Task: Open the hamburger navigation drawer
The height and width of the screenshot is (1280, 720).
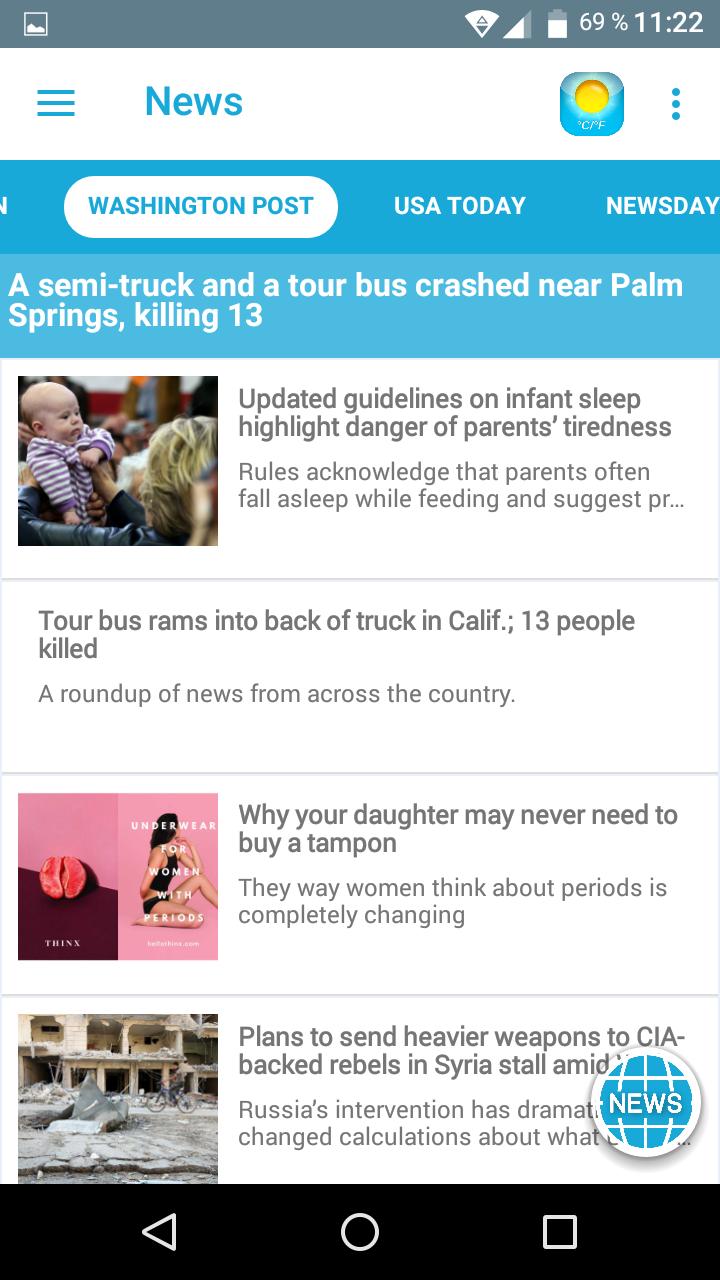Action: tap(56, 103)
